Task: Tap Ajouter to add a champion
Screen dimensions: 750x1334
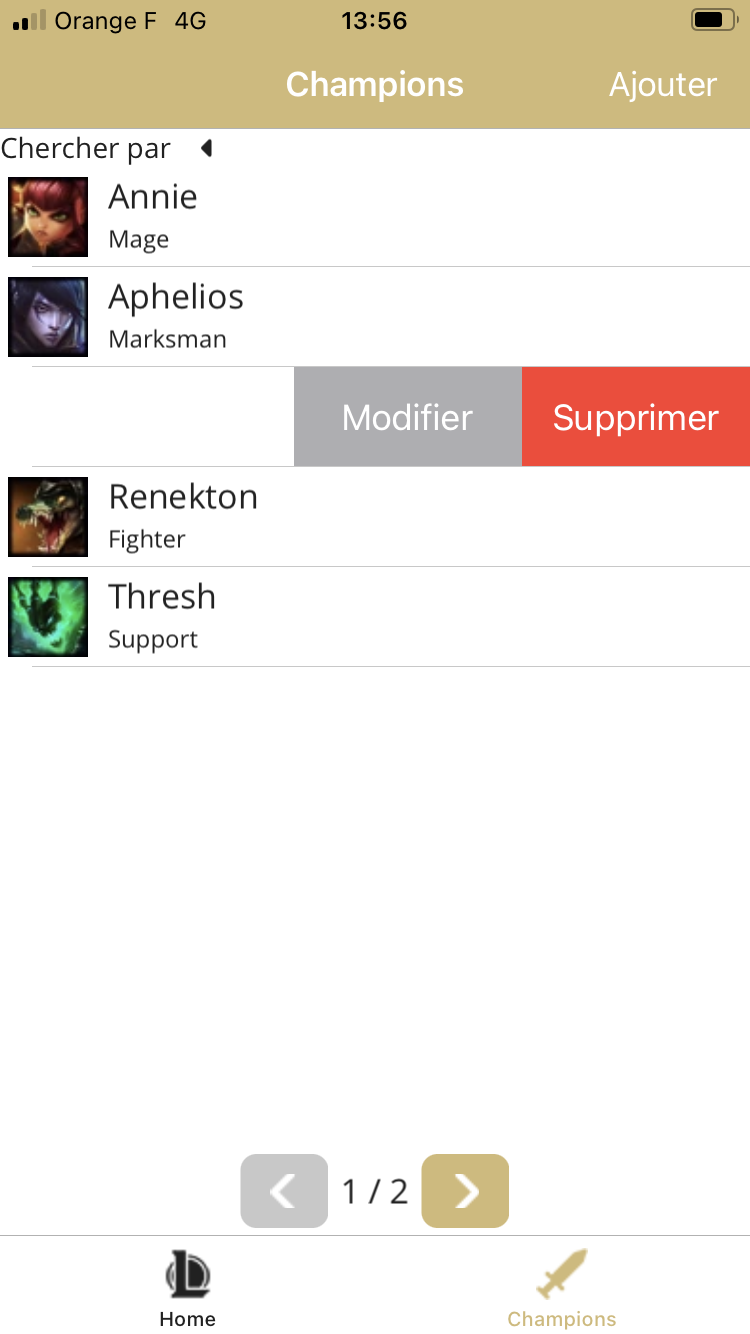Action: (x=663, y=85)
